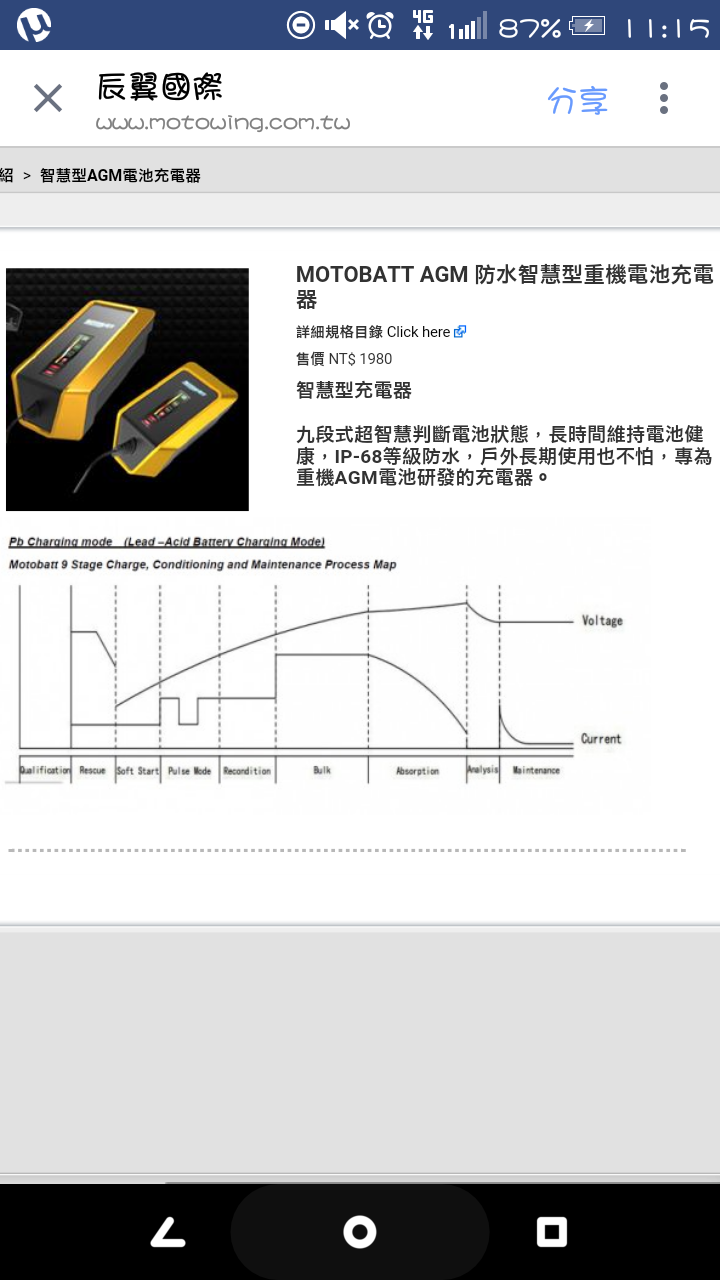Go back using the system back button
The image size is (720, 1280).
[168, 1232]
